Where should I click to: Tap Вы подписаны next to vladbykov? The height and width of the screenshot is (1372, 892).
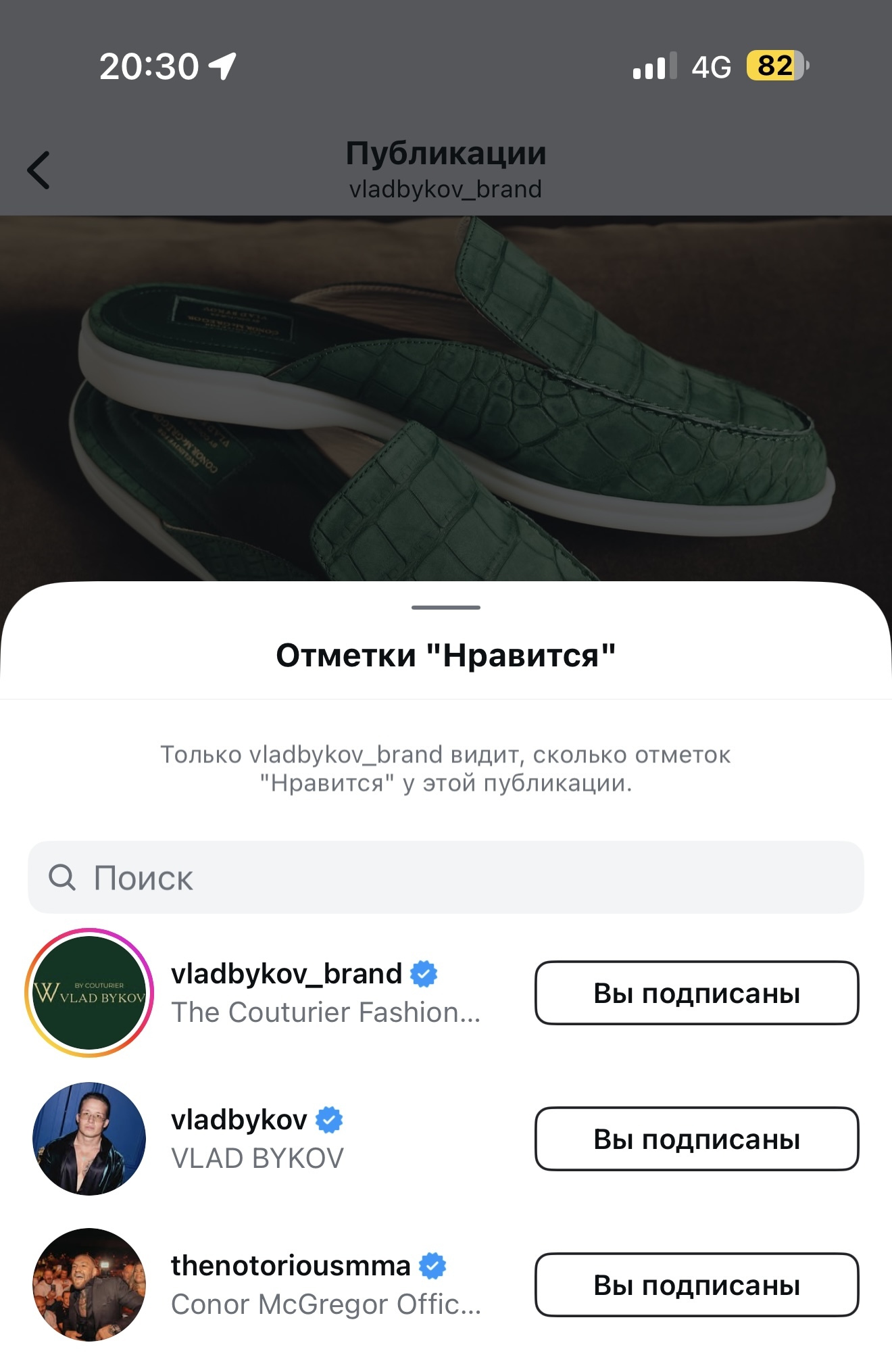coord(697,1139)
